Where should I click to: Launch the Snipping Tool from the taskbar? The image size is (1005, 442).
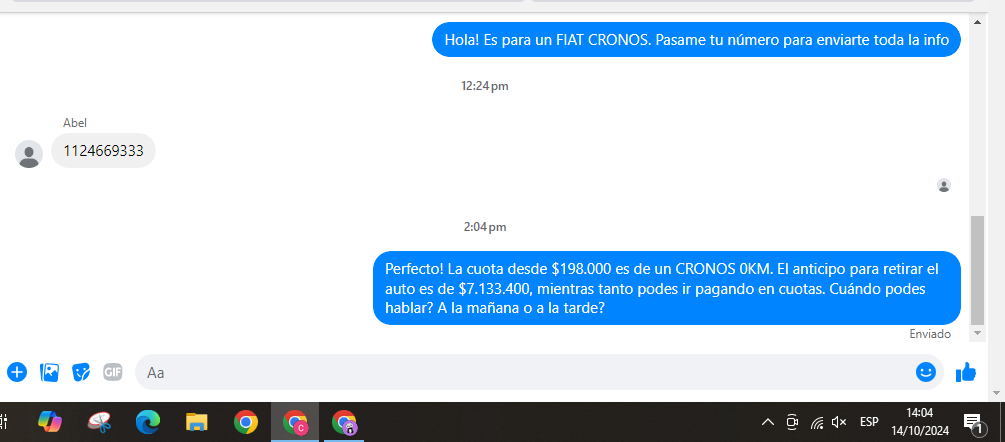click(x=99, y=422)
